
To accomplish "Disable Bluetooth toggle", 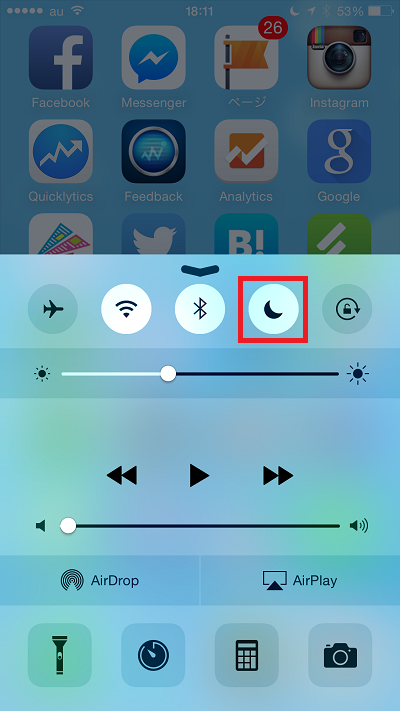I will (x=200, y=309).
